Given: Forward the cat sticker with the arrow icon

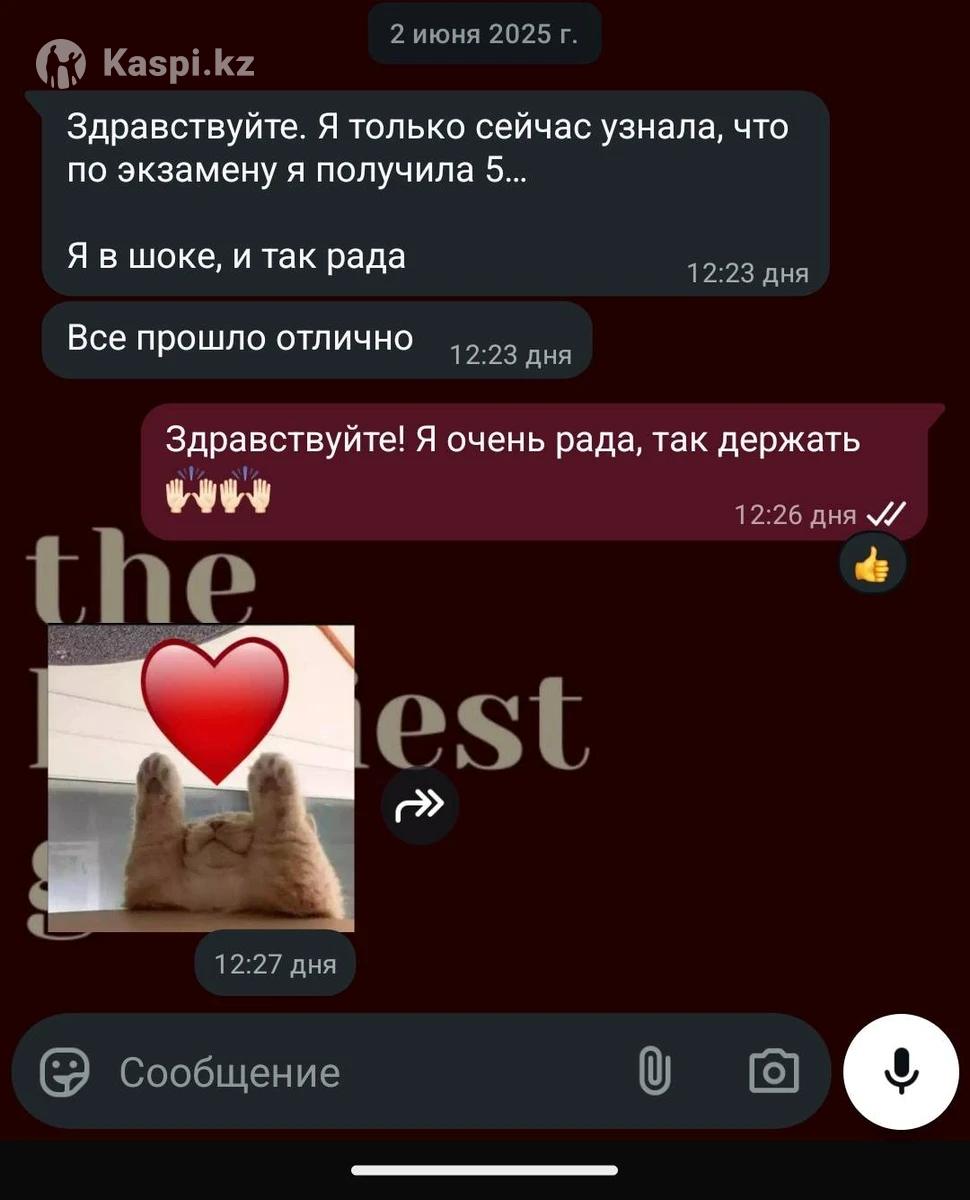Looking at the screenshot, I should click(x=420, y=806).
